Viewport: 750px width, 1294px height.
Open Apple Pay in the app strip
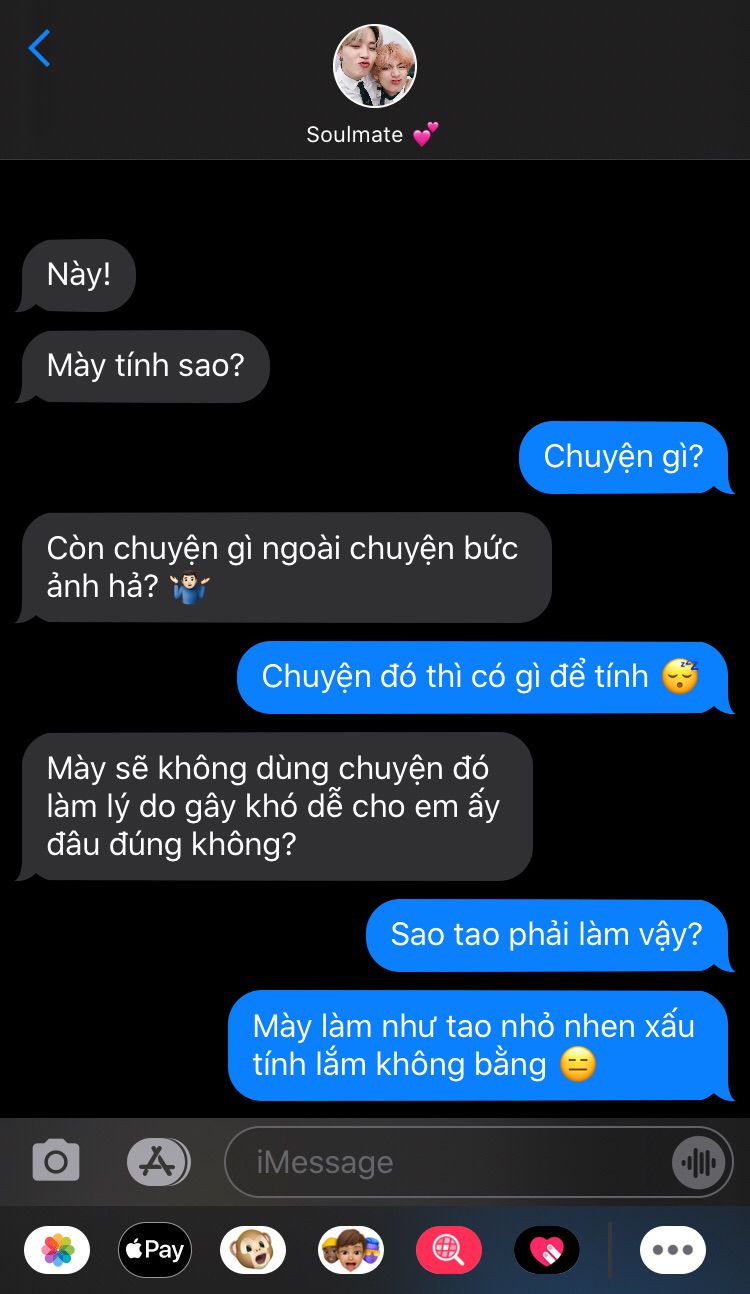[155, 1250]
